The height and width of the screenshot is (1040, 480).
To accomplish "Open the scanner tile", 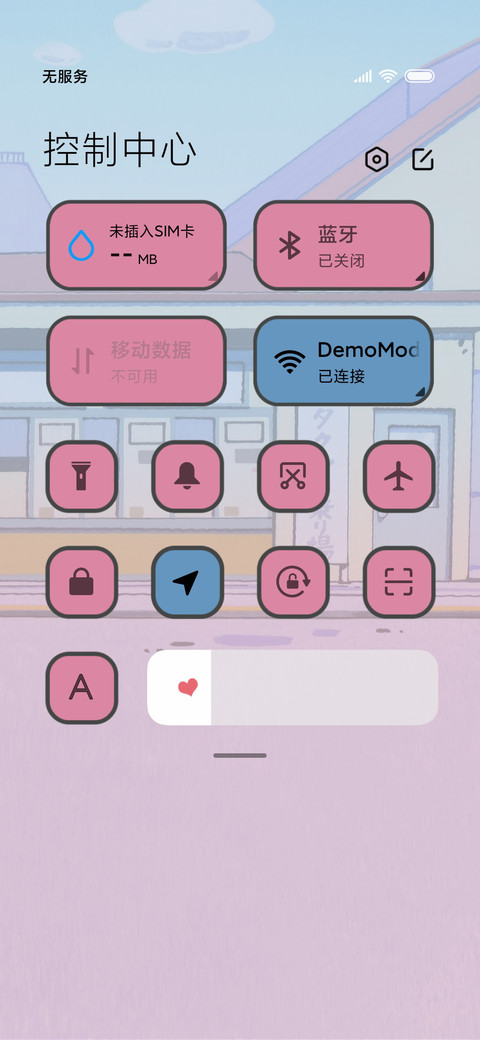I will click(399, 582).
